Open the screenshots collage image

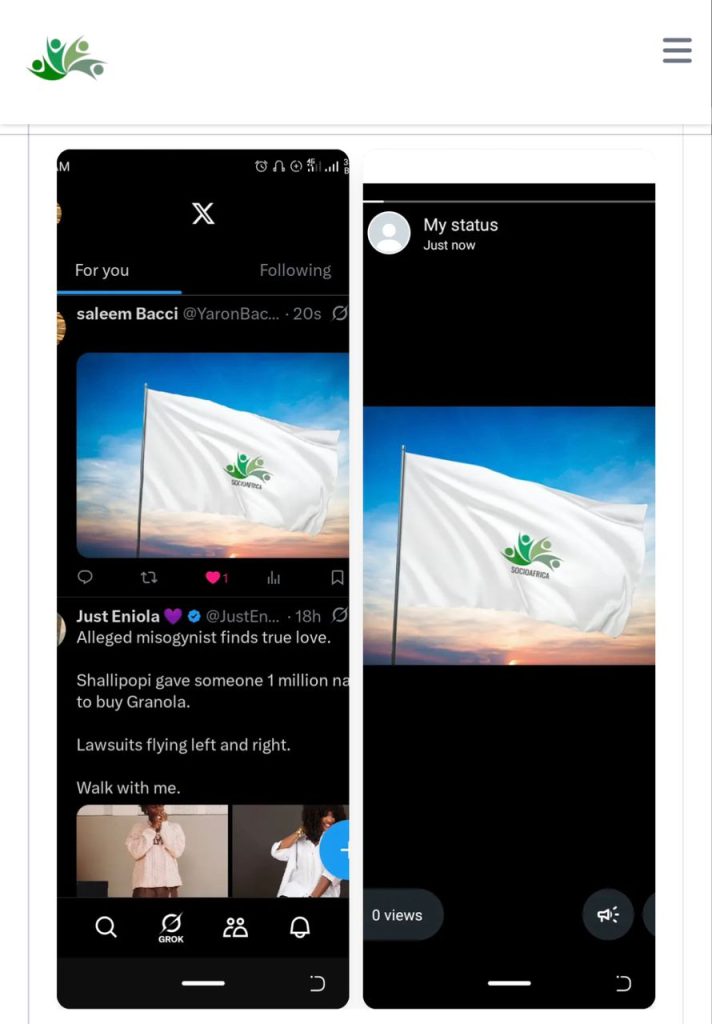[355, 578]
